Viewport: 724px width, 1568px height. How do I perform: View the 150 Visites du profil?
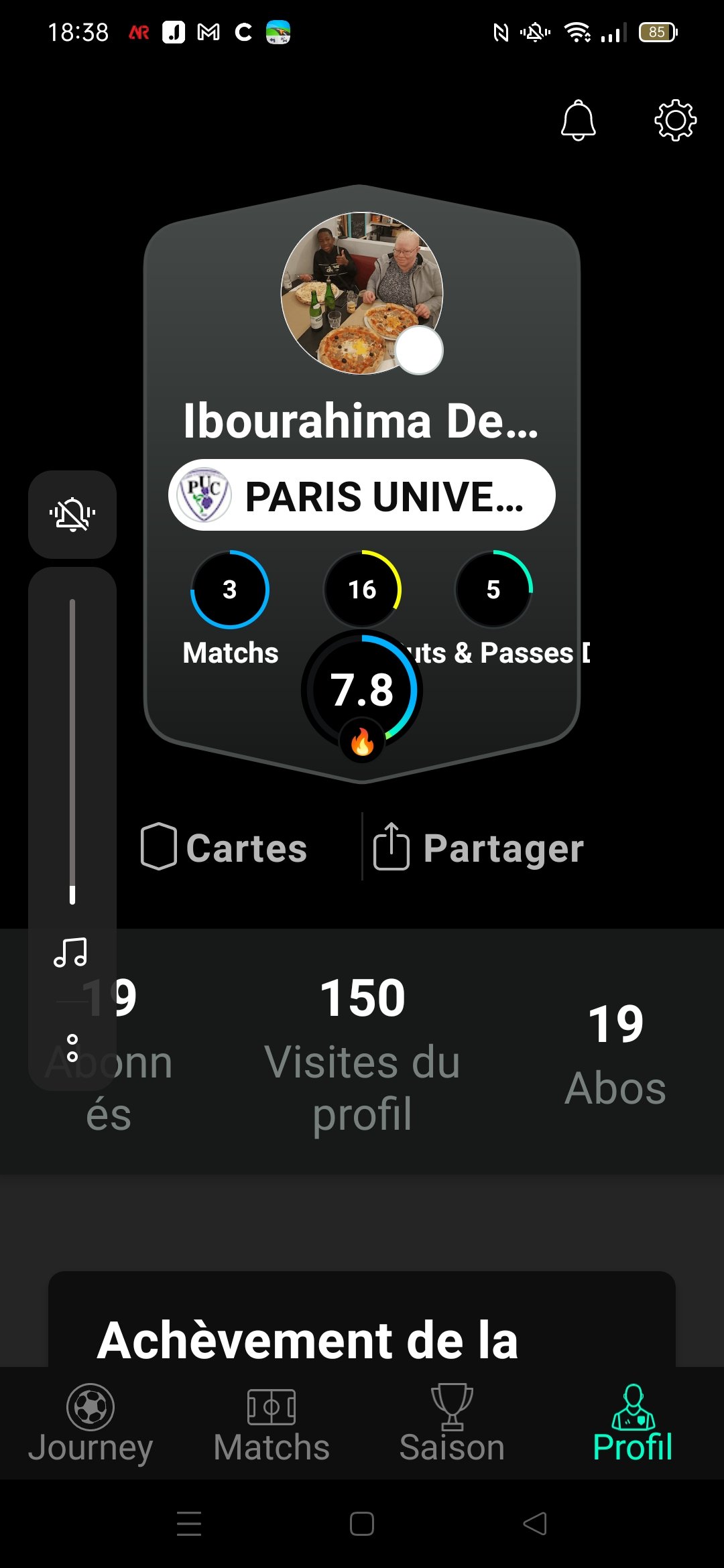(x=362, y=1052)
